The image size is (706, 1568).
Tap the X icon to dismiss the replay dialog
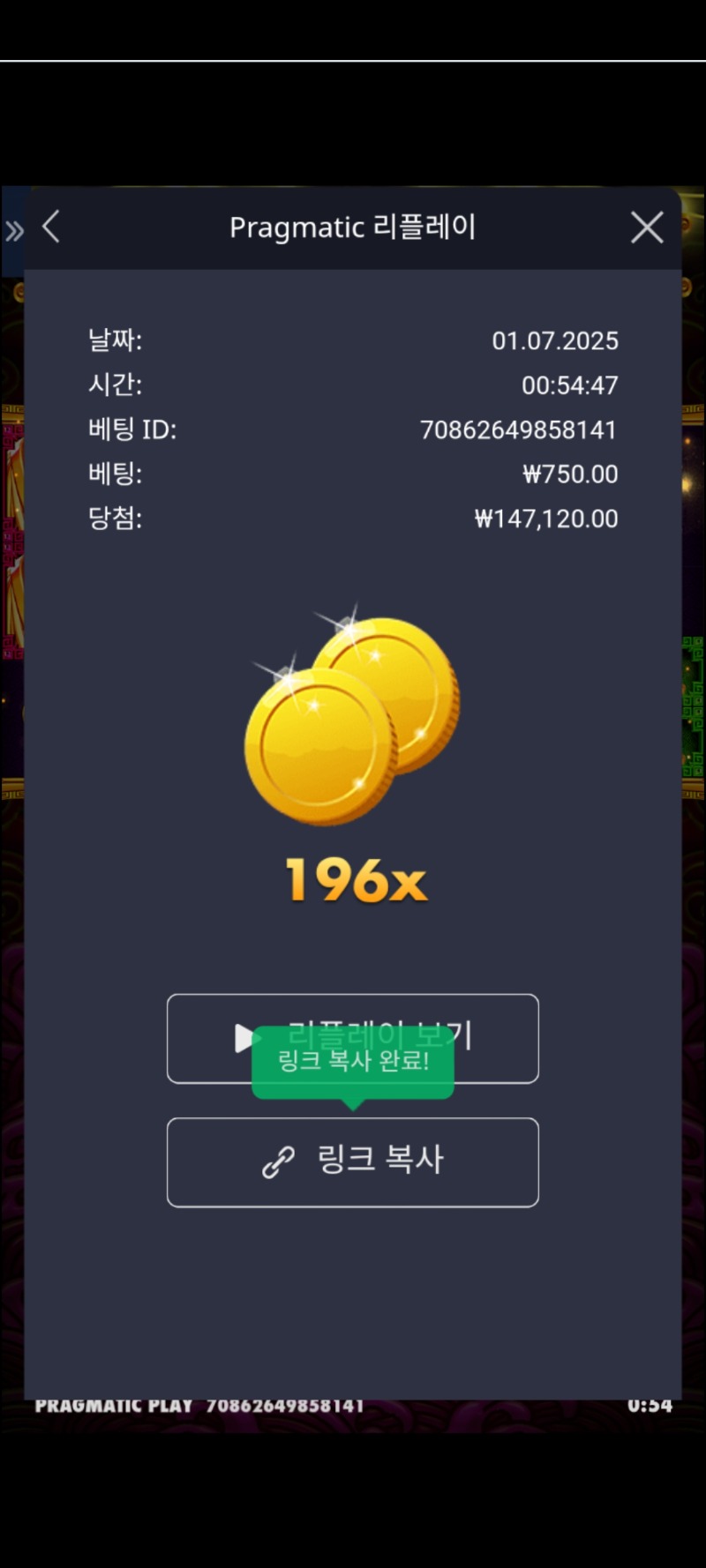pyautogui.click(x=647, y=227)
